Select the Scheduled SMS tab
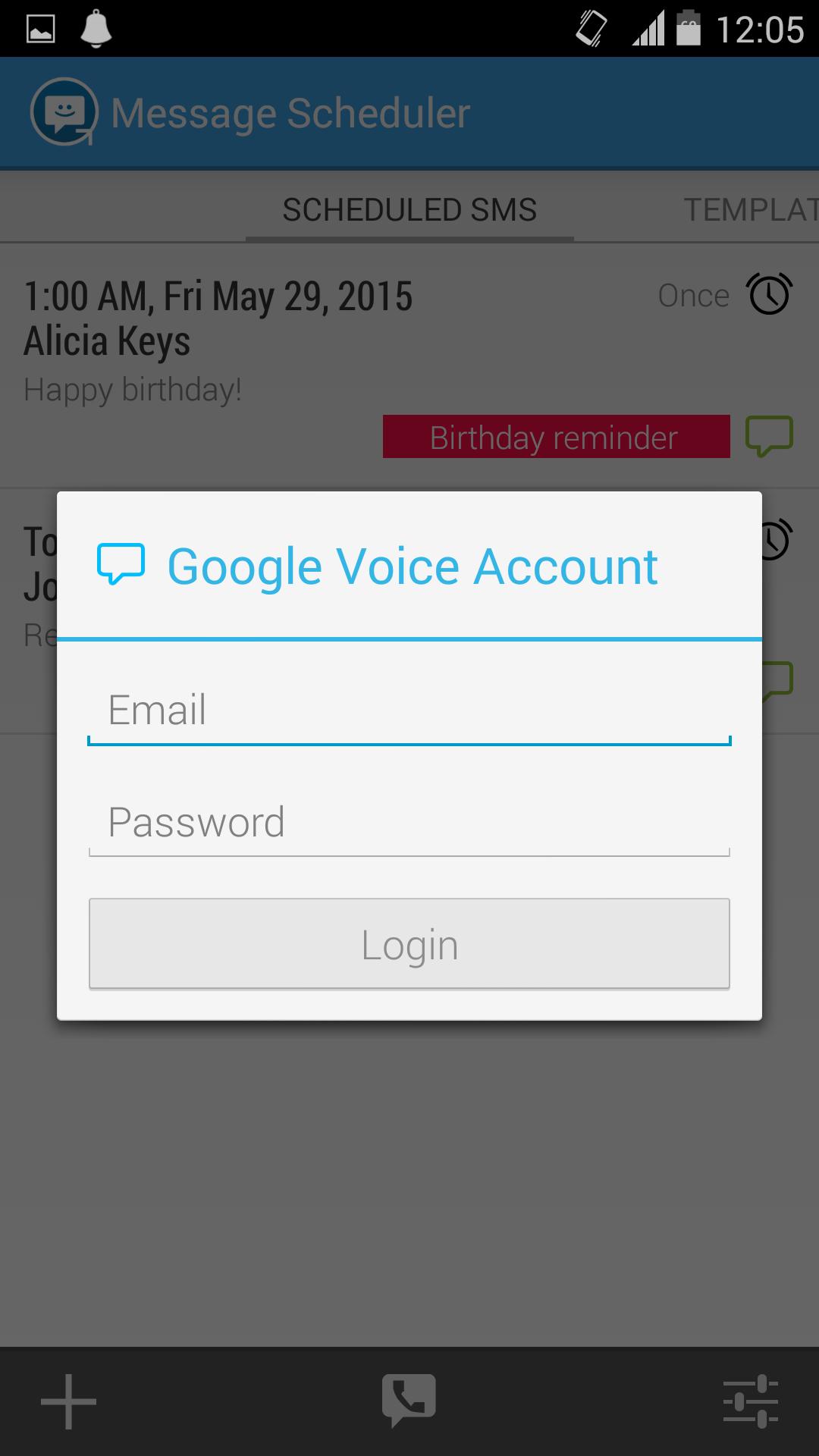 tap(409, 210)
